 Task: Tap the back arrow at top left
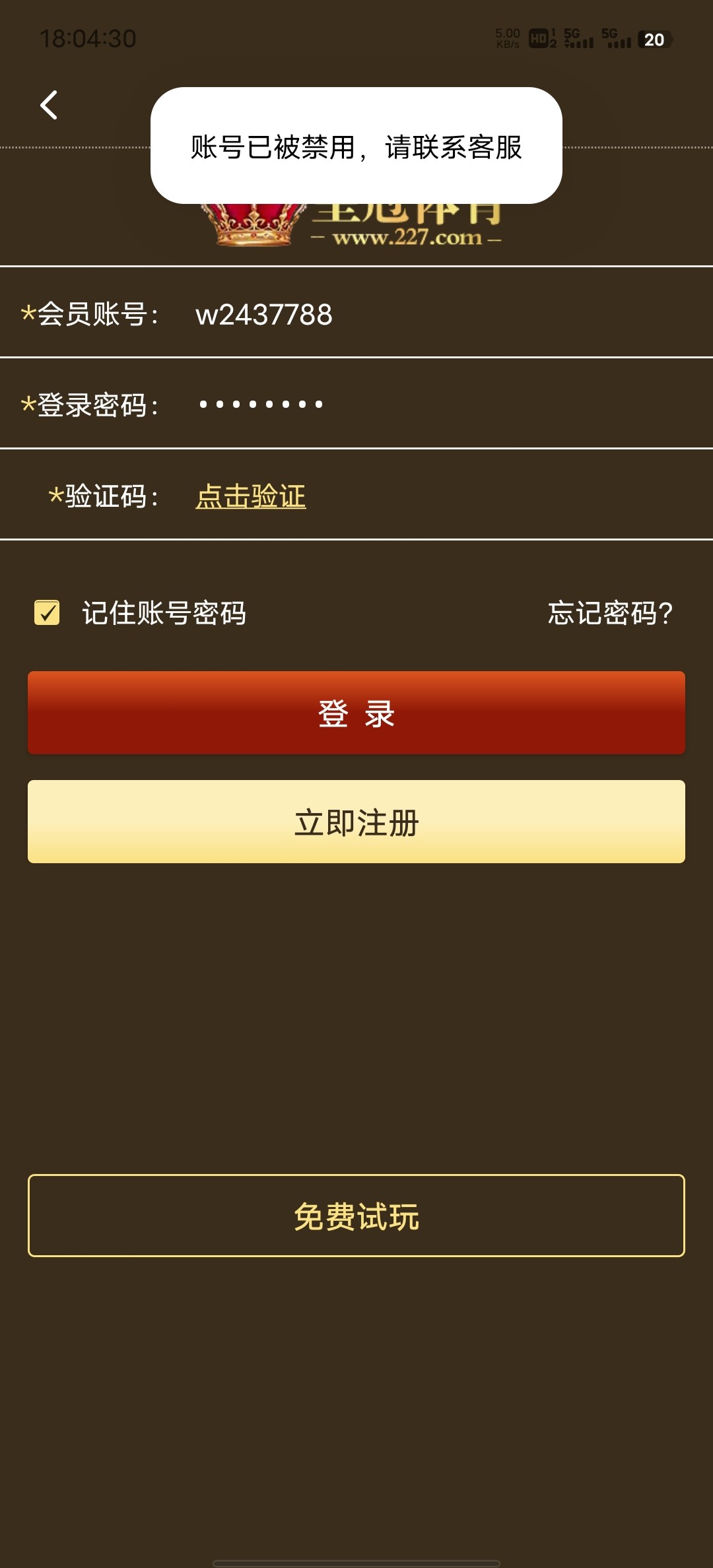click(48, 104)
